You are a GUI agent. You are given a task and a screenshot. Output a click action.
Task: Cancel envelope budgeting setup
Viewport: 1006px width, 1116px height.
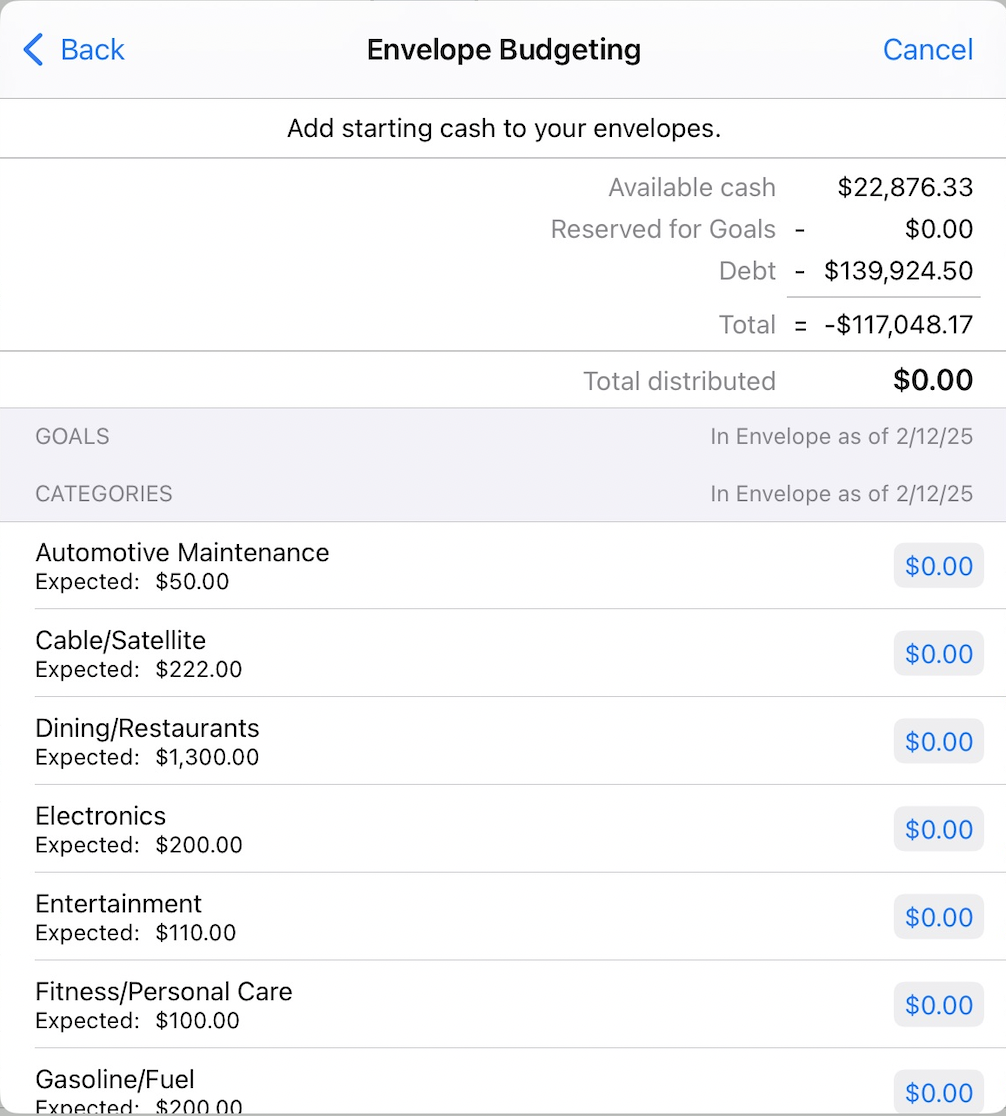(927, 50)
